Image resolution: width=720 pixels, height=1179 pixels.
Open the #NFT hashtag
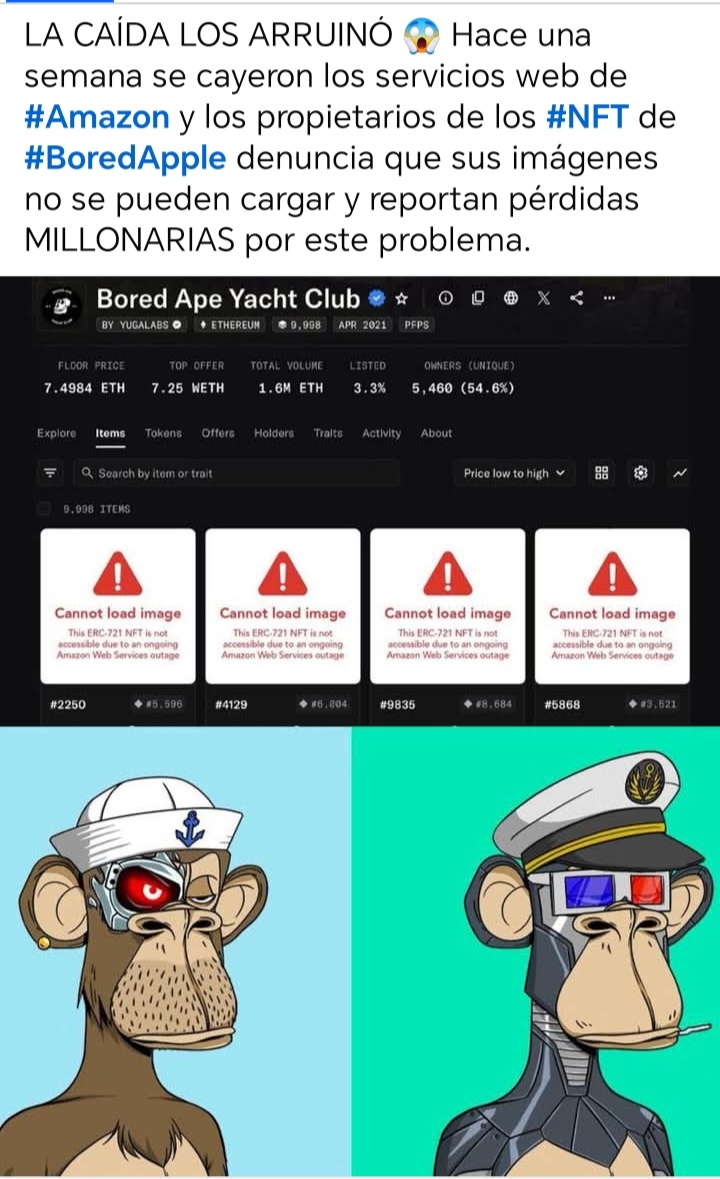(x=588, y=117)
